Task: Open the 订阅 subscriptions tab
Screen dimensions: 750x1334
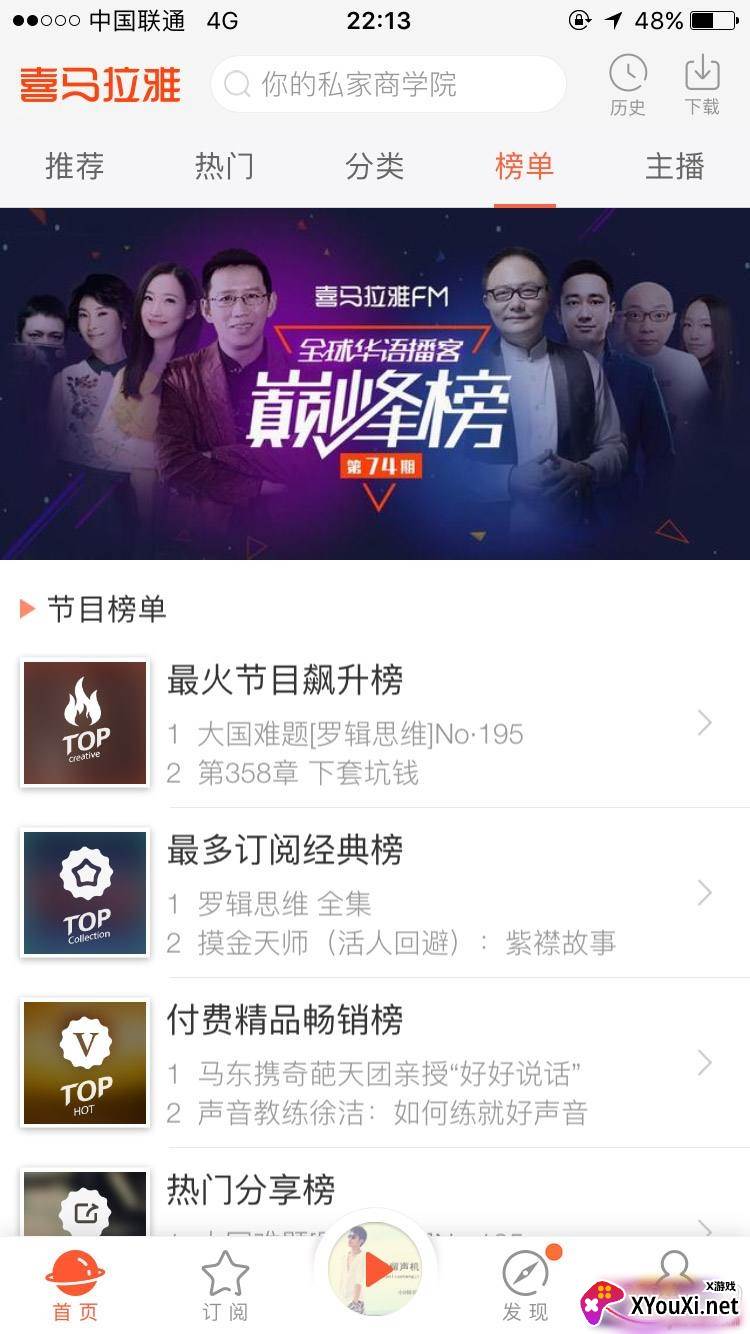Action: [x=225, y=1286]
